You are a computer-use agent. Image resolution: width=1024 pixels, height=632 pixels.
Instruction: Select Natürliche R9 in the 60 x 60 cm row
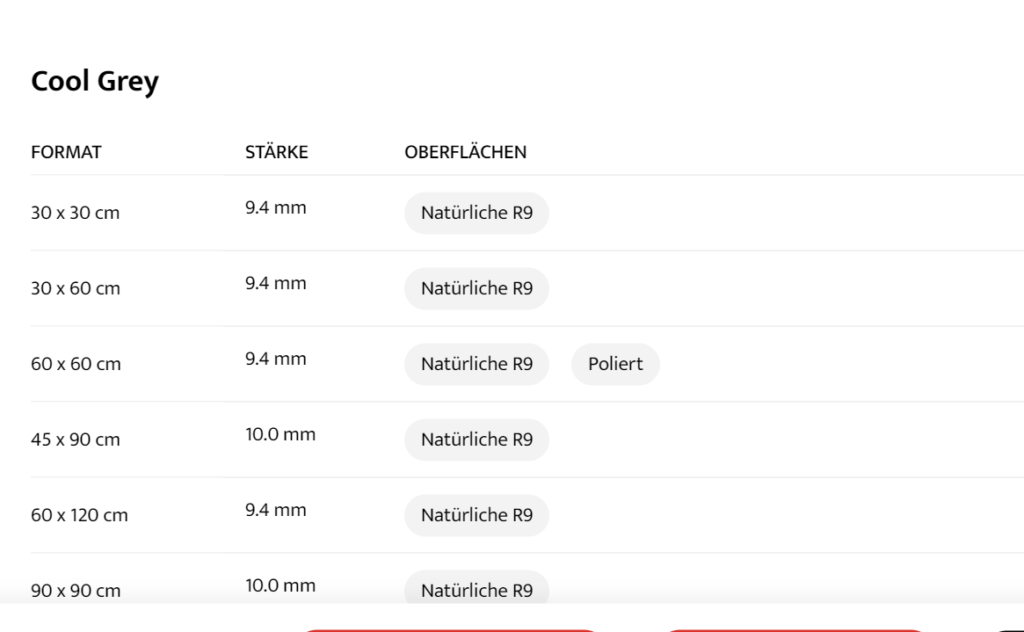(x=476, y=364)
